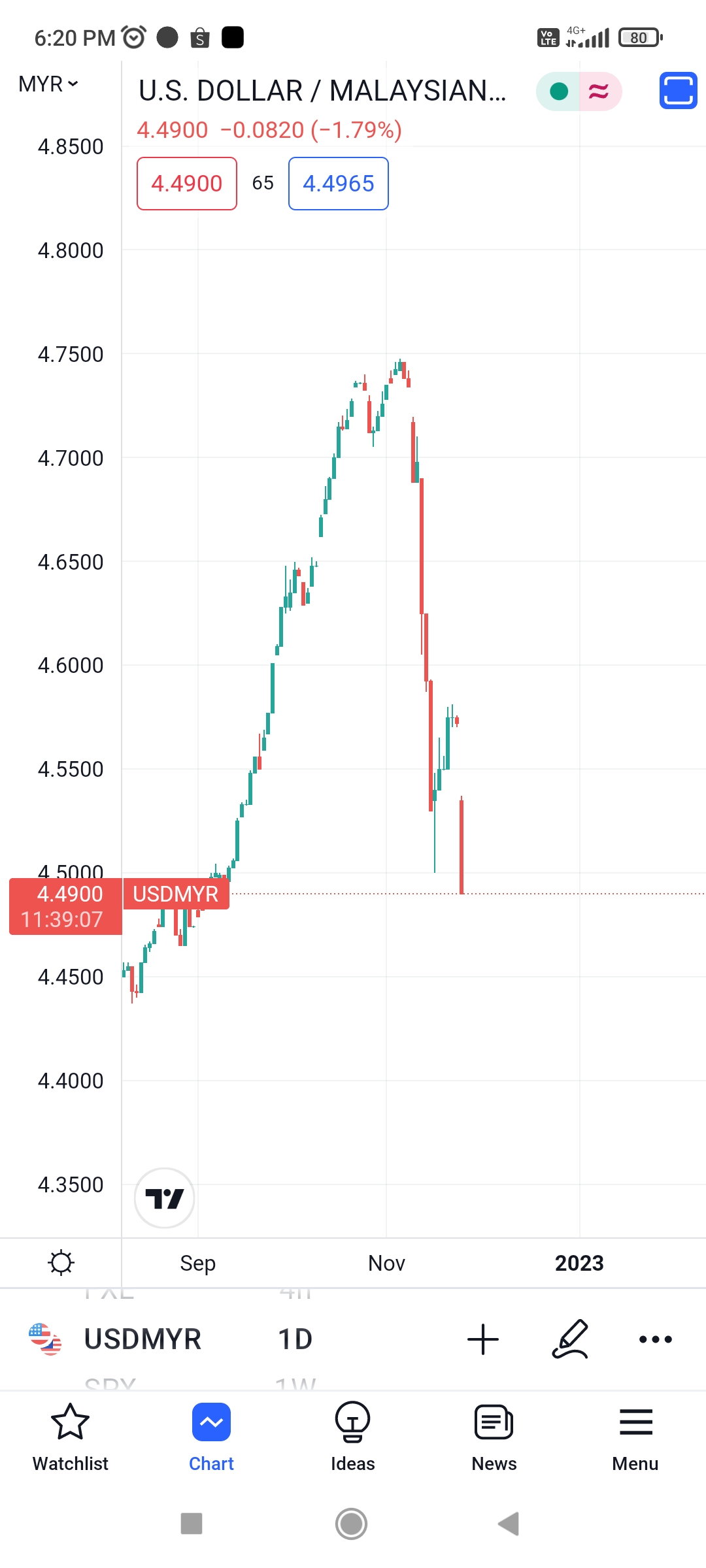Open the market status indicator pill
This screenshot has width=706, height=1568.
(x=579, y=91)
